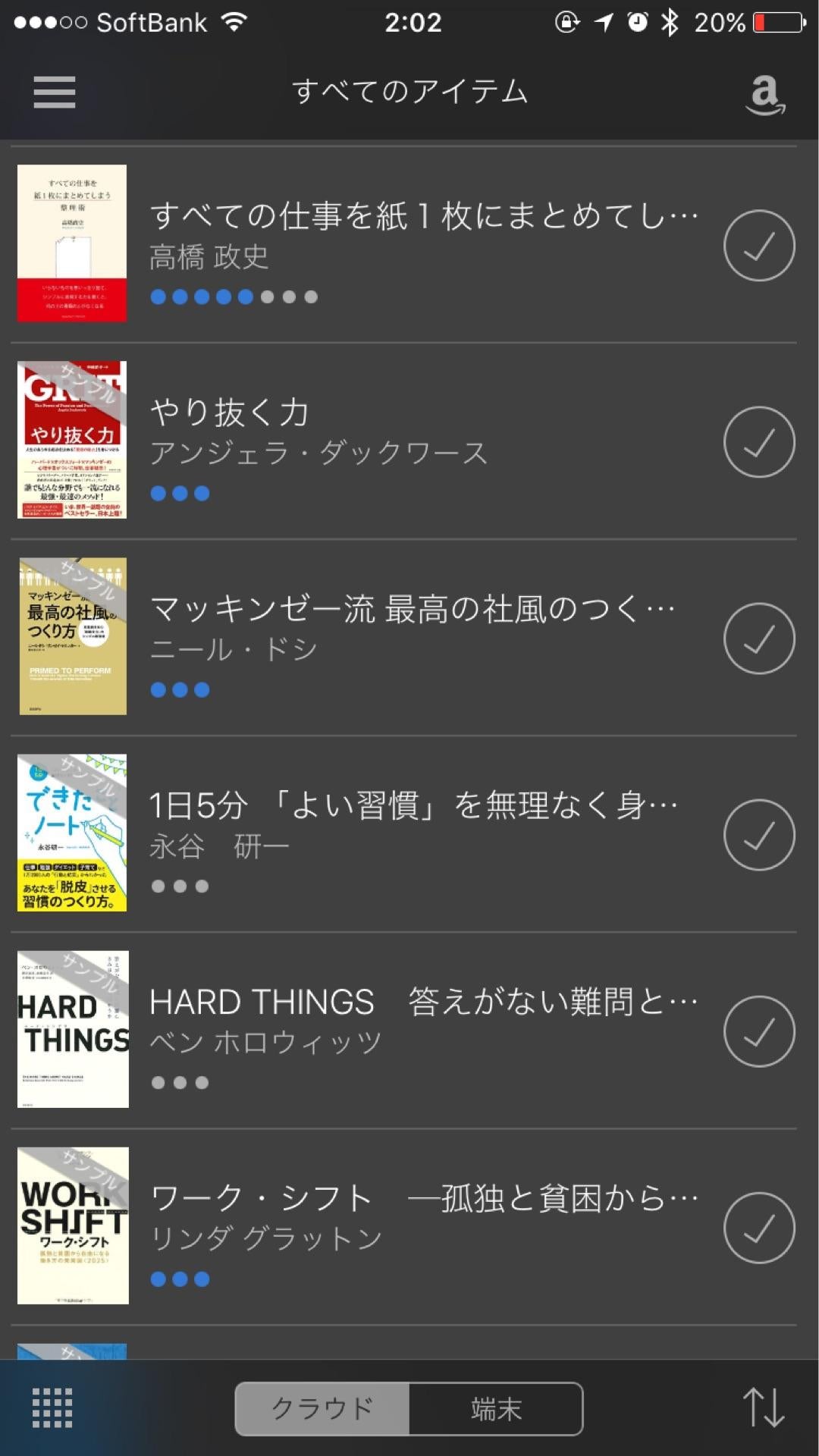The image size is (819, 1456).
Task: Tap the checkmark beside ニール・ドシ's book
Action: [759, 639]
